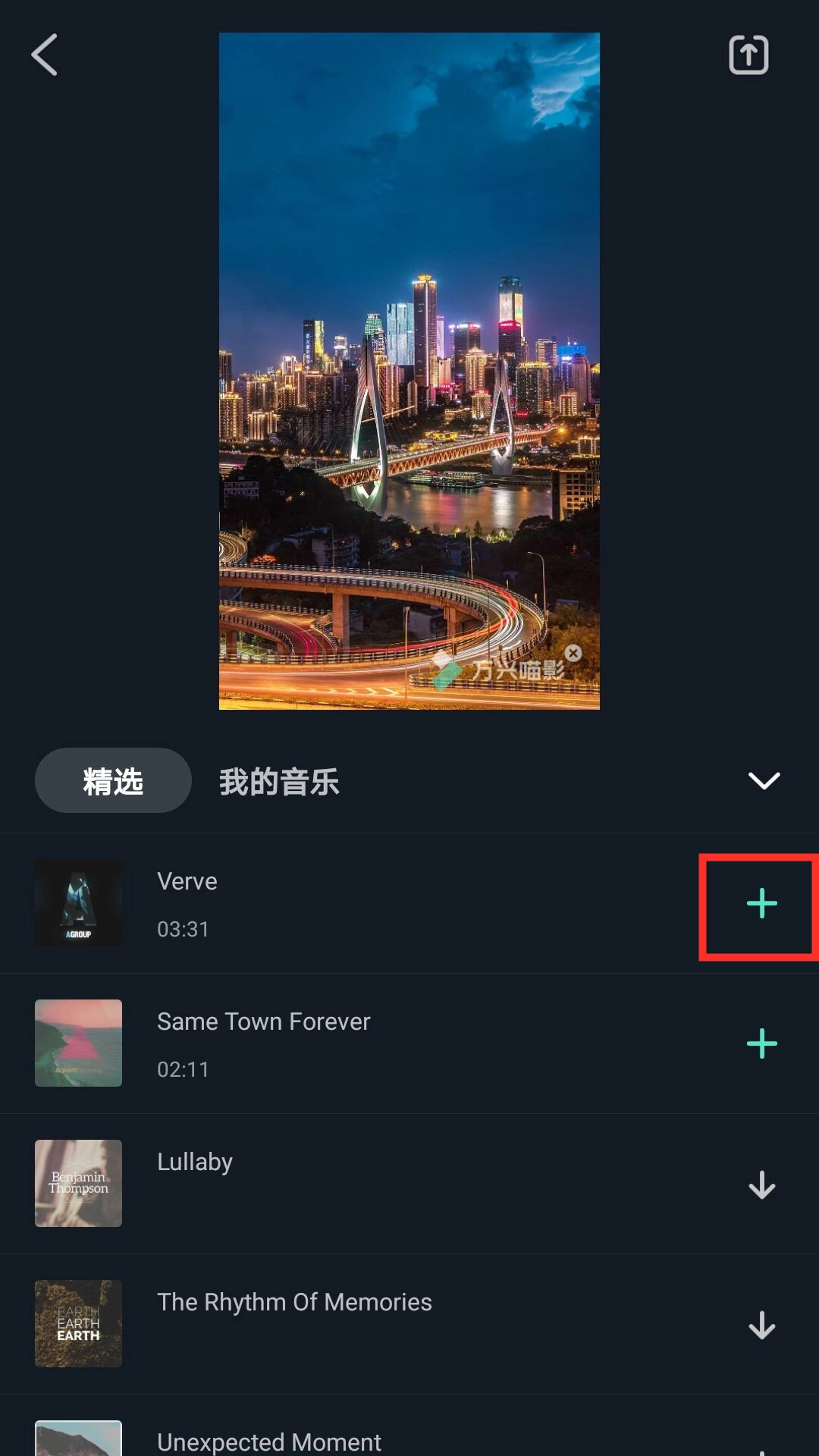The width and height of the screenshot is (819, 1456).
Task: Remove the watermark with the close button
Action: coord(573,653)
